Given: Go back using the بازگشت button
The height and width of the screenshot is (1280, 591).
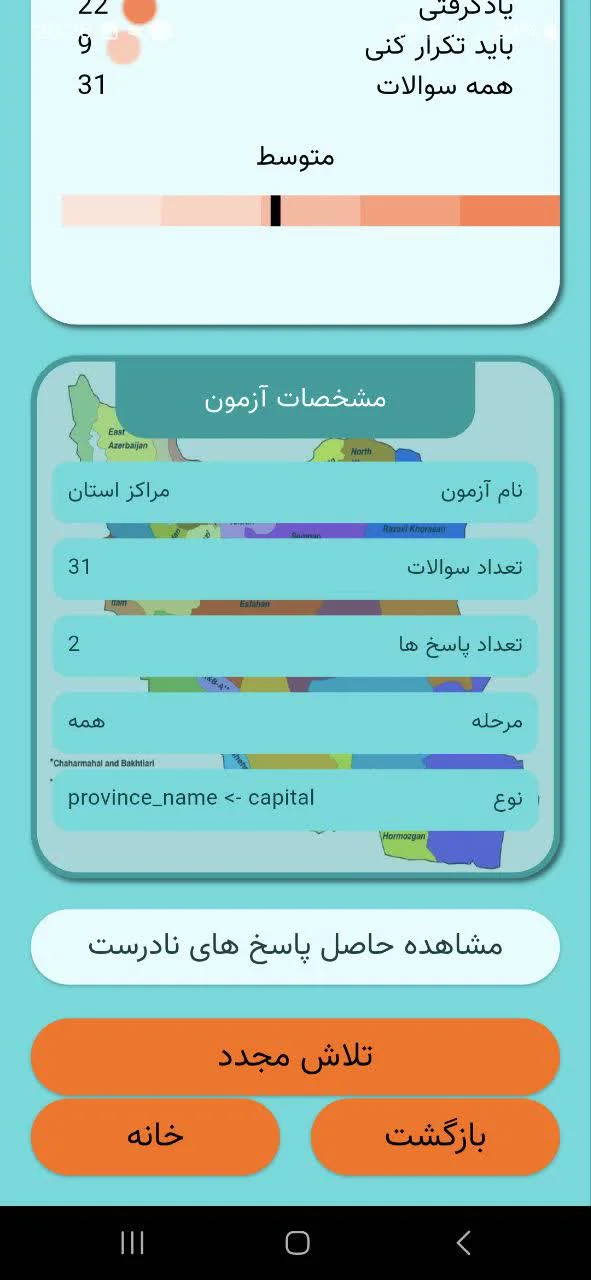Looking at the screenshot, I should point(435,1137).
